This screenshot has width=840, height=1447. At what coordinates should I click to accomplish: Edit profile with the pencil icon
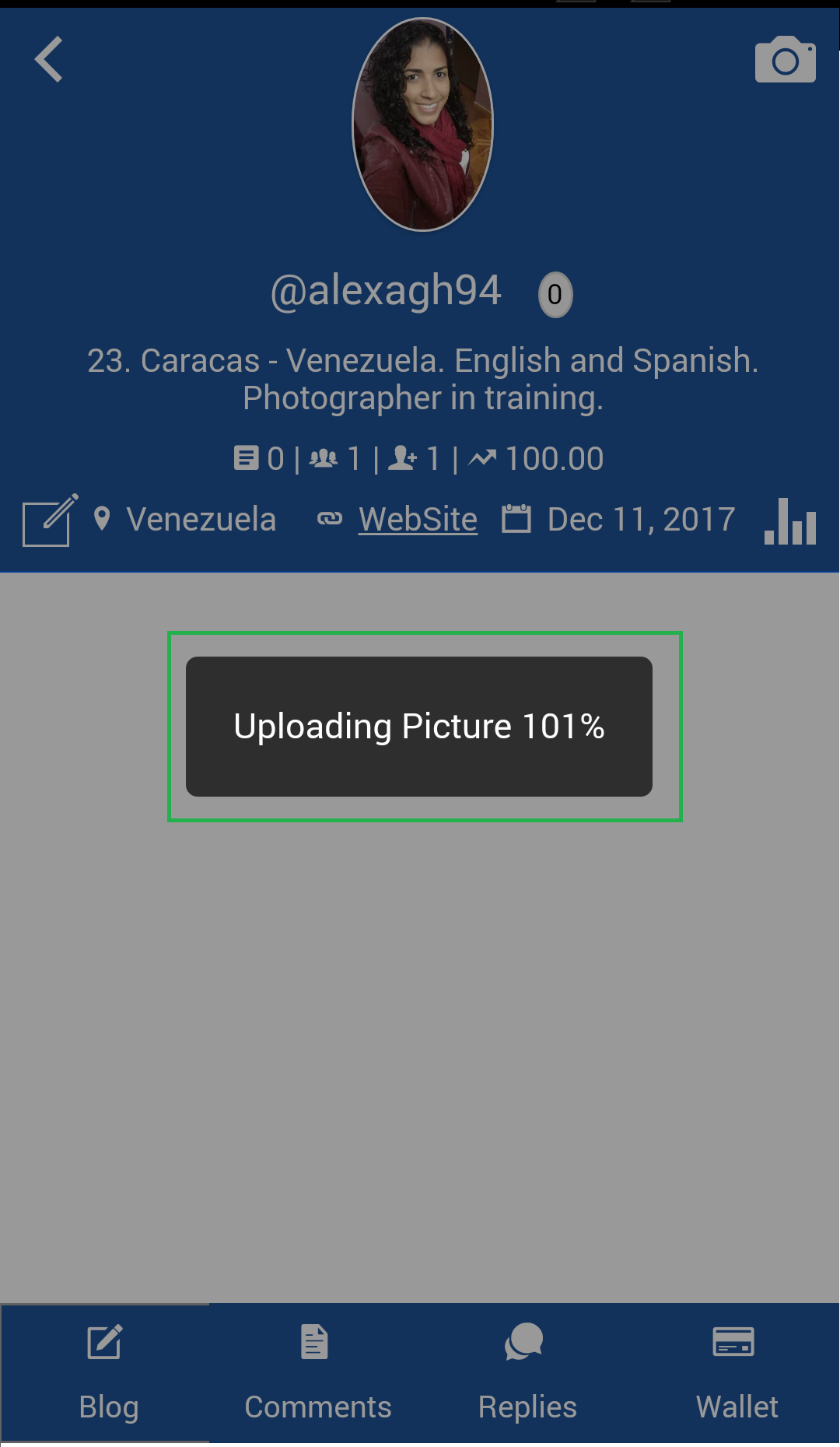pyautogui.click(x=49, y=520)
